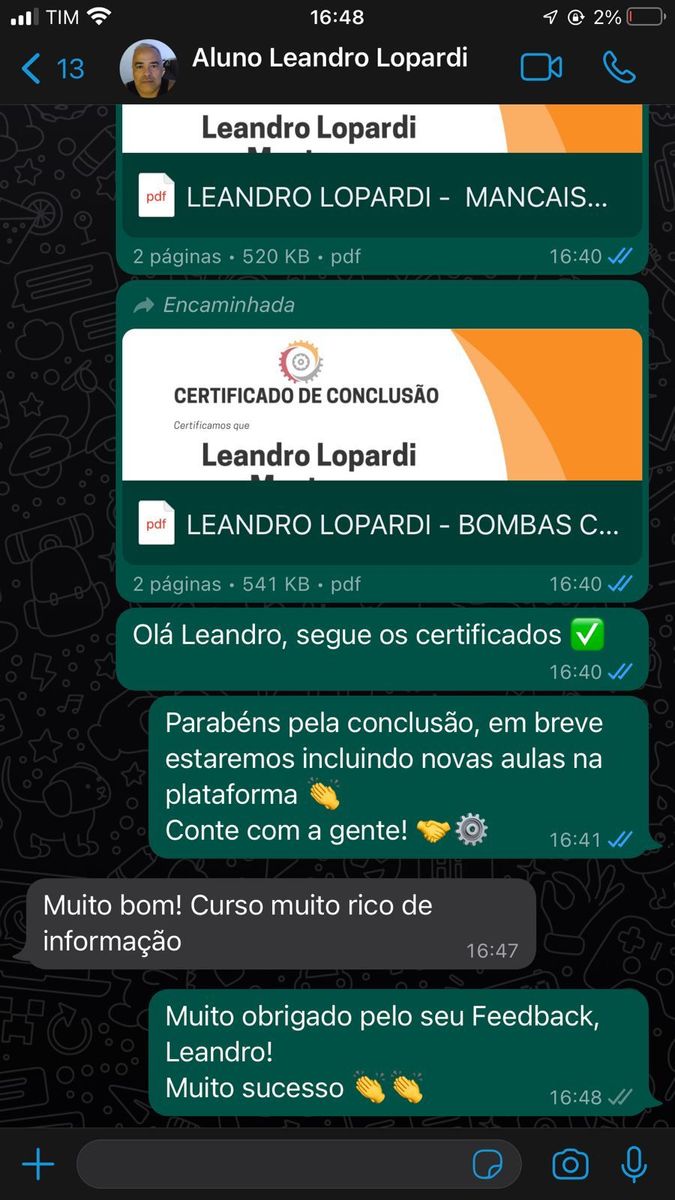
Task: Open the camera to take a photo
Action: (x=570, y=1164)
